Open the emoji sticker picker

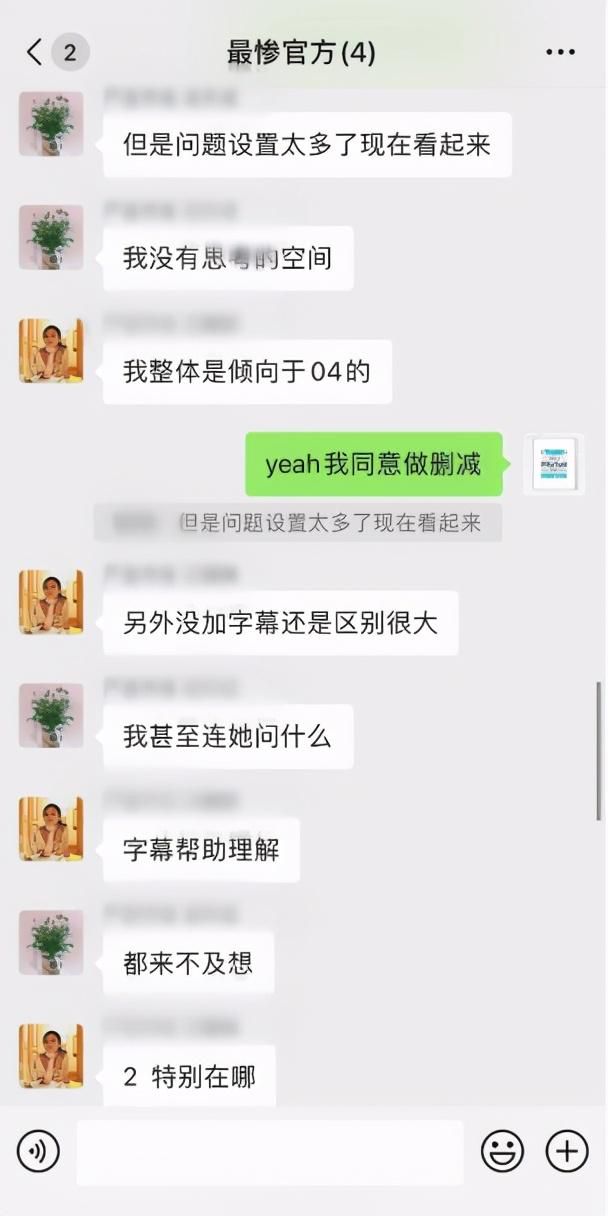coord(502,1152)
